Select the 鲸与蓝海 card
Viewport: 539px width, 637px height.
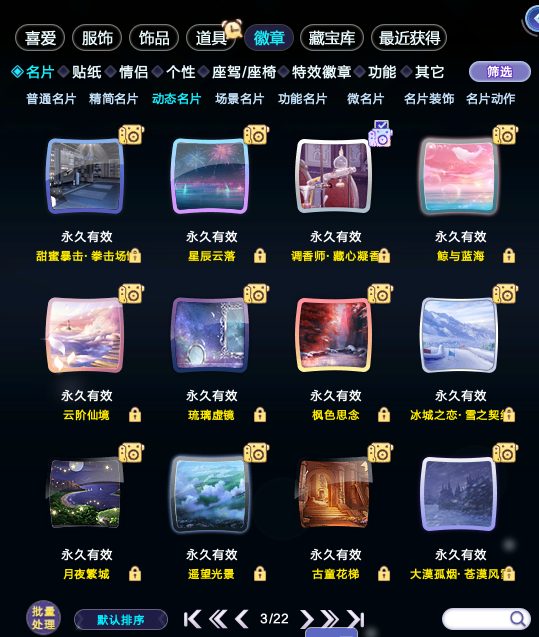(x=460, y=176)
